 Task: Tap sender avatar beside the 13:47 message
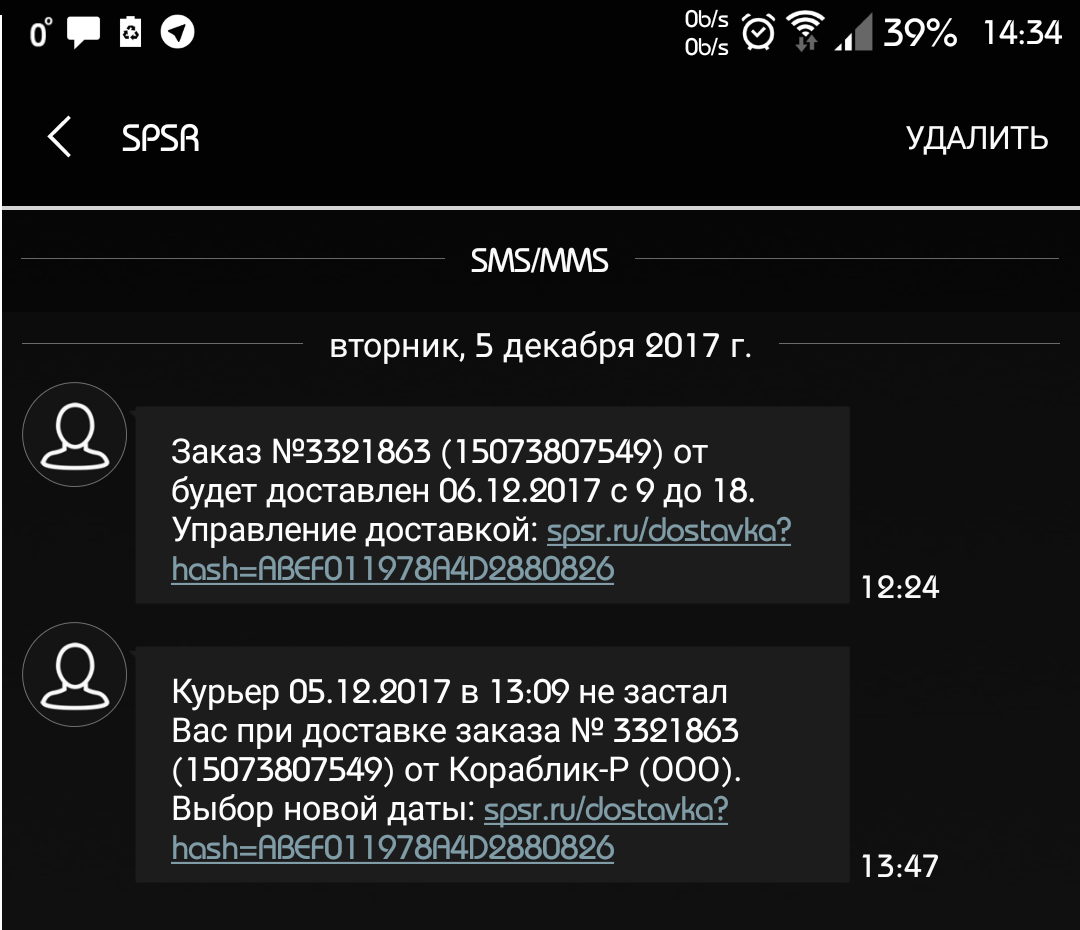74,673
